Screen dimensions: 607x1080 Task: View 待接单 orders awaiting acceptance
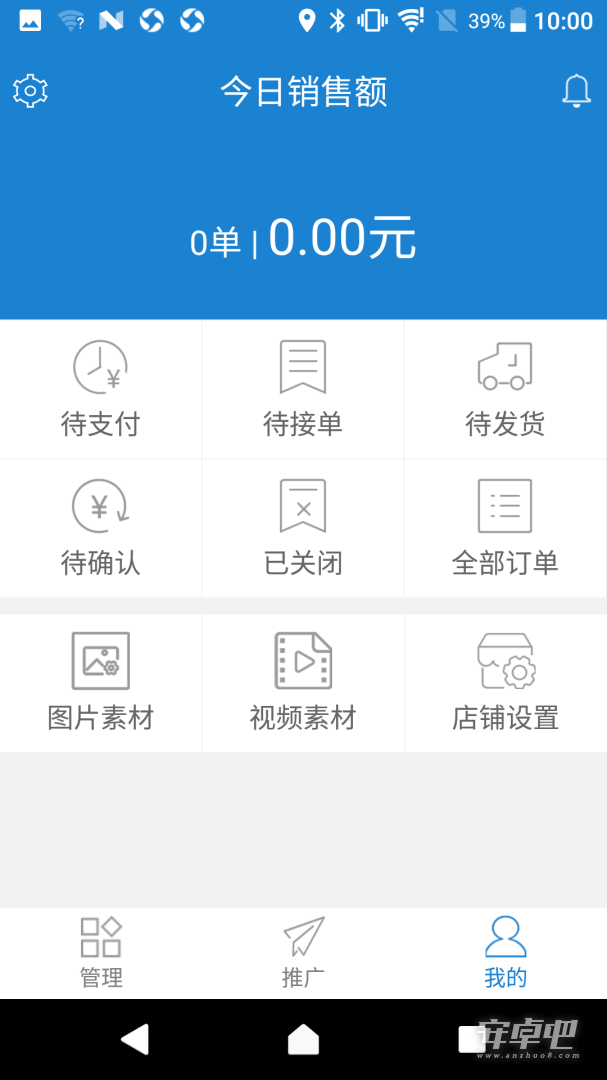[x=303, y=389]
